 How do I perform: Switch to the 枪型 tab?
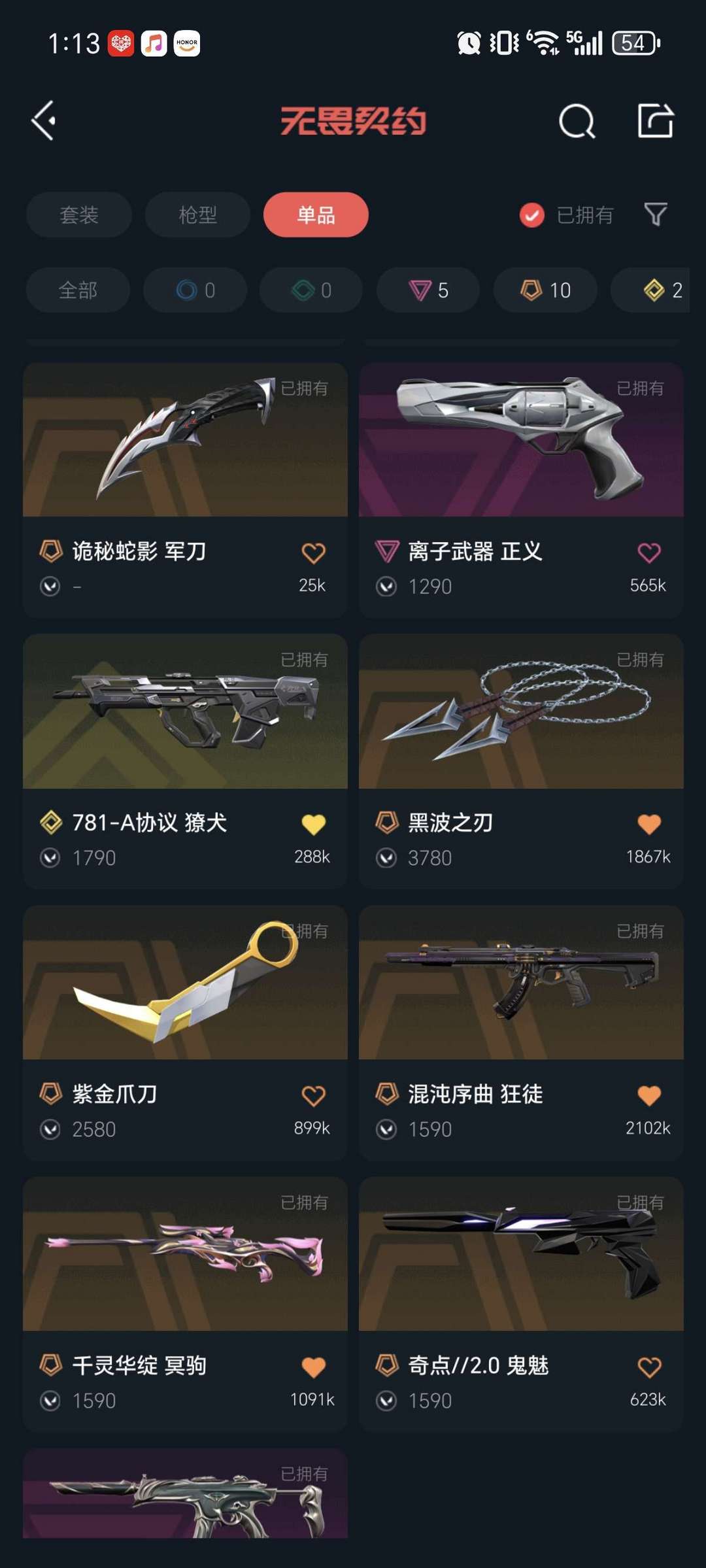click(x=197, y=215)
